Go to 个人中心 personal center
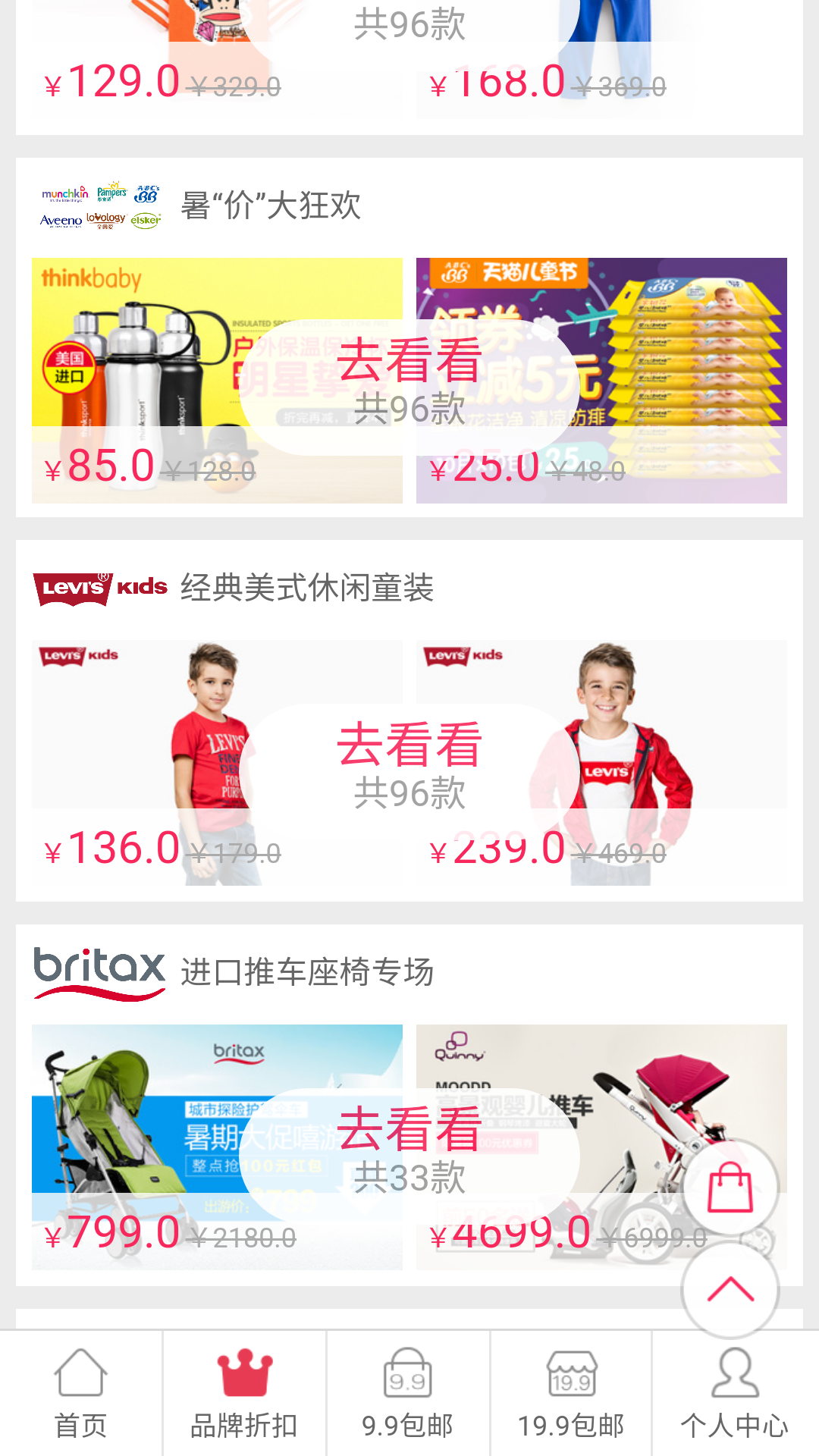The height and width of the screenshot is (1456, 819). [735, 1394]
